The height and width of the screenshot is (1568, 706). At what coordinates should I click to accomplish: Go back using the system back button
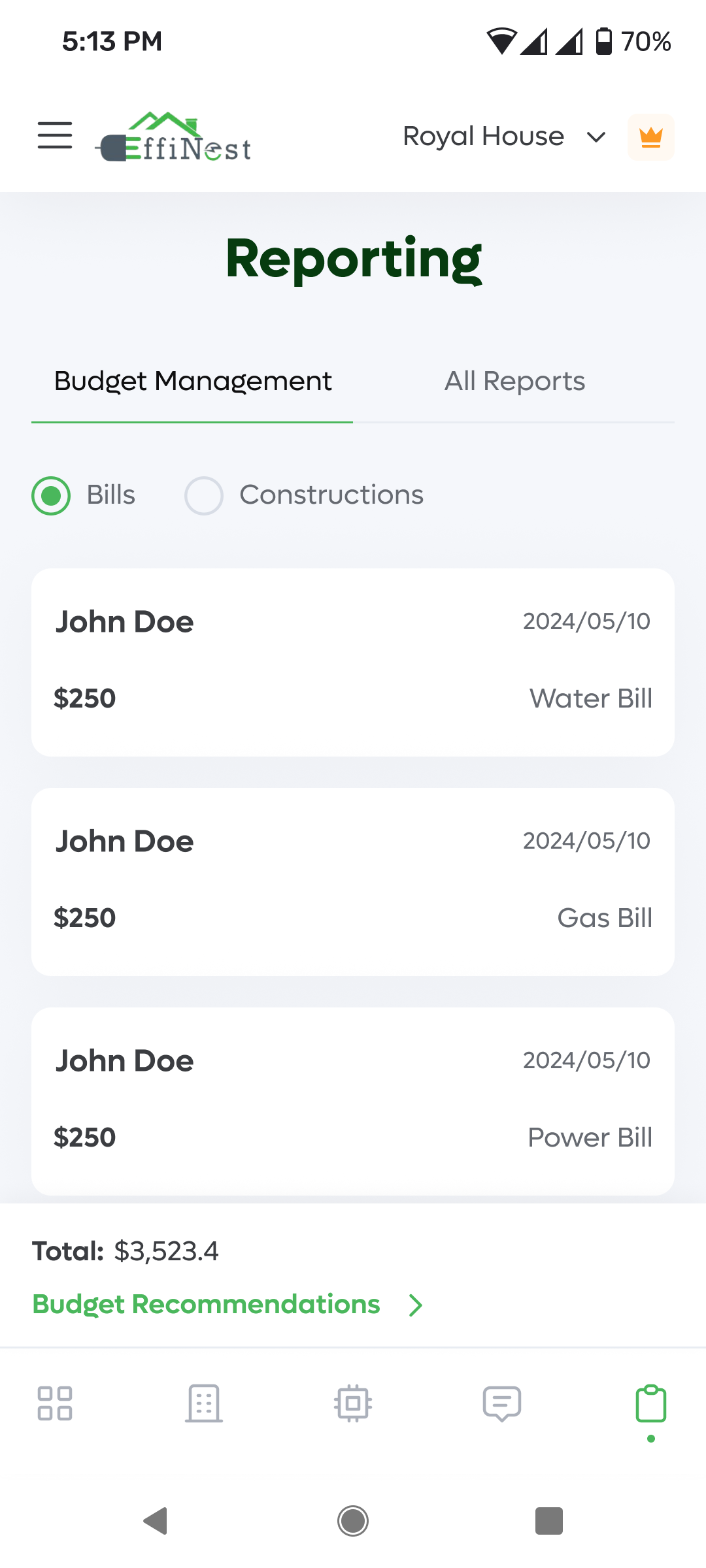156,1521
